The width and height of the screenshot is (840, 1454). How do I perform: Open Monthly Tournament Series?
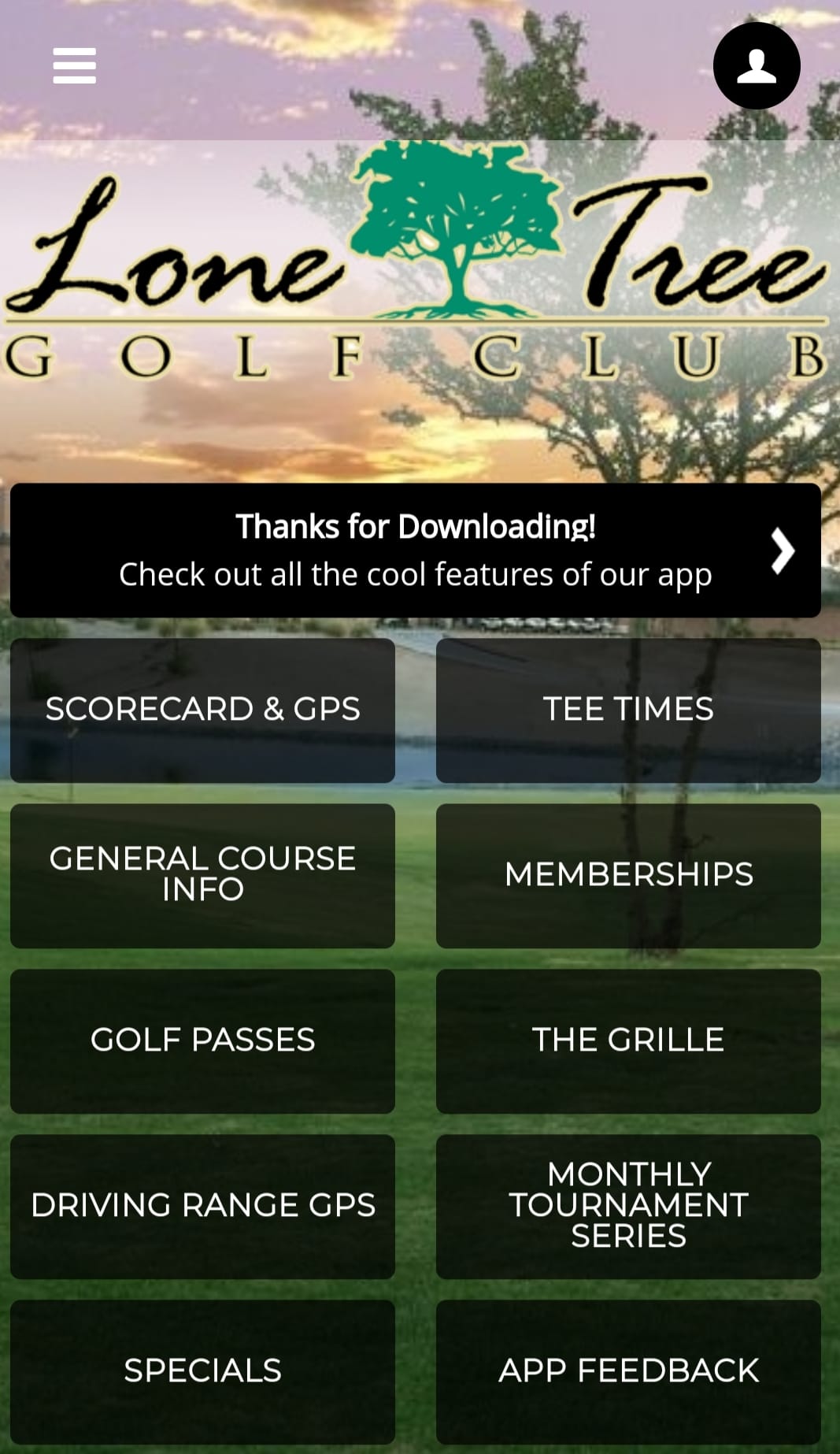coord(628,1206)
